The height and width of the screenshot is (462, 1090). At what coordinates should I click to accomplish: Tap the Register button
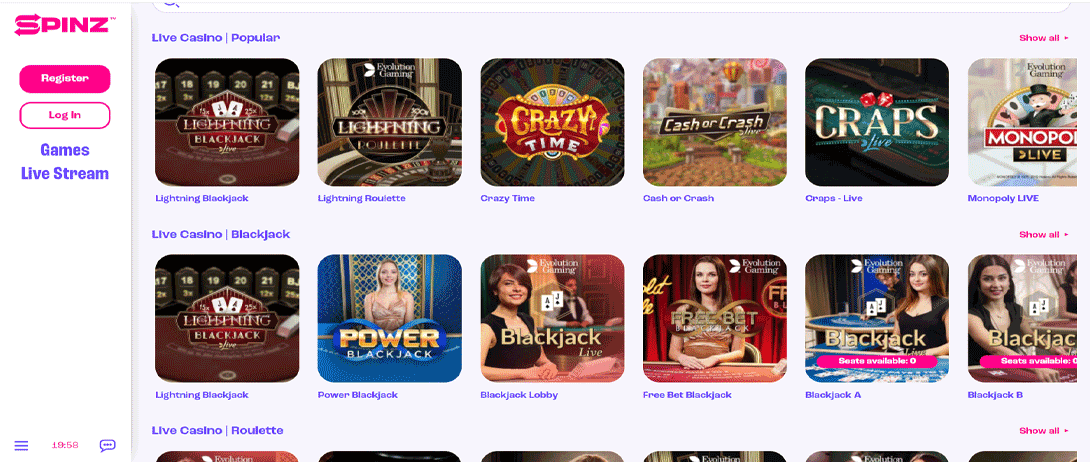coord(65,78)
